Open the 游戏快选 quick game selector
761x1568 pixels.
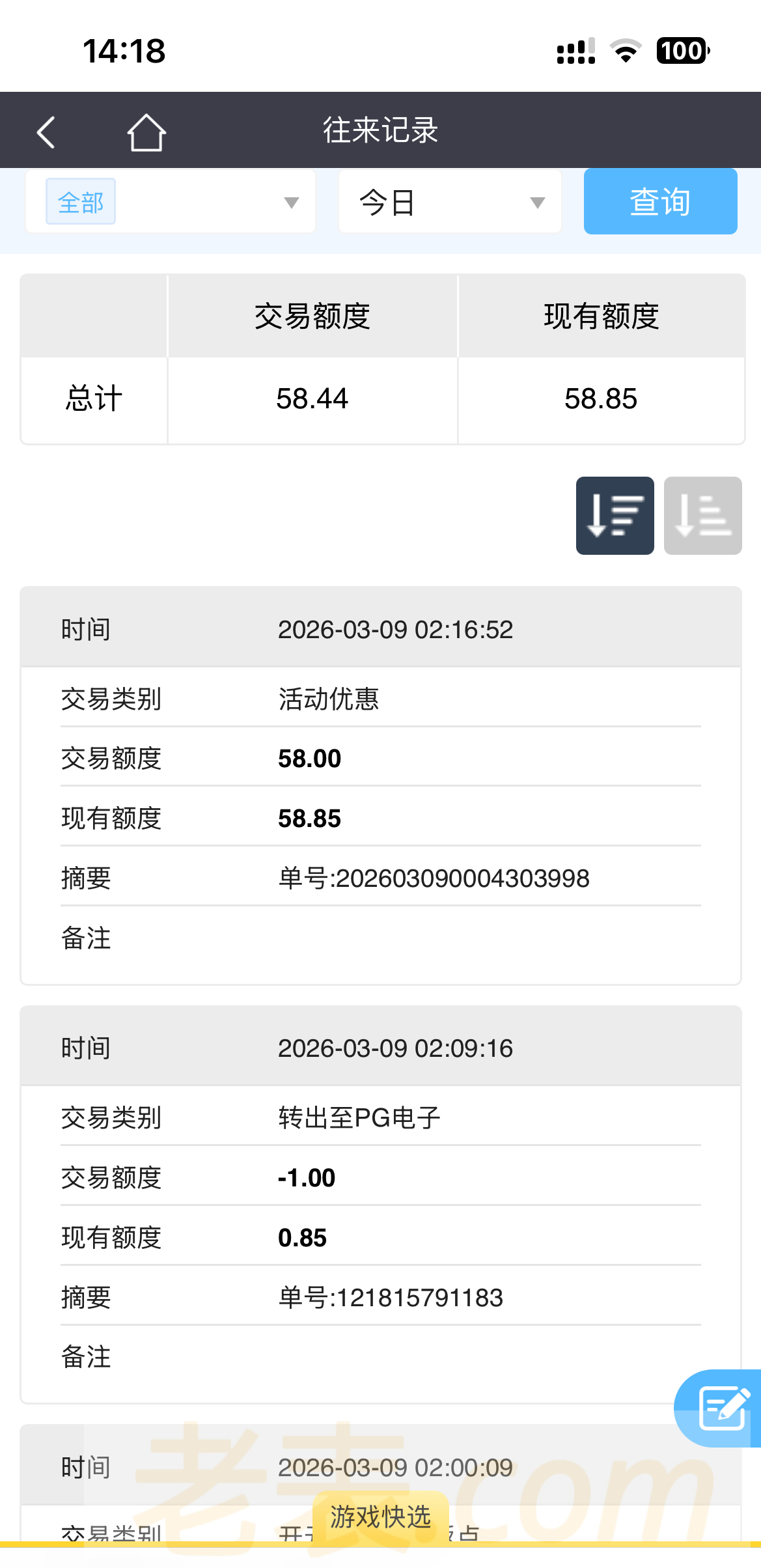click(380, 1517)
